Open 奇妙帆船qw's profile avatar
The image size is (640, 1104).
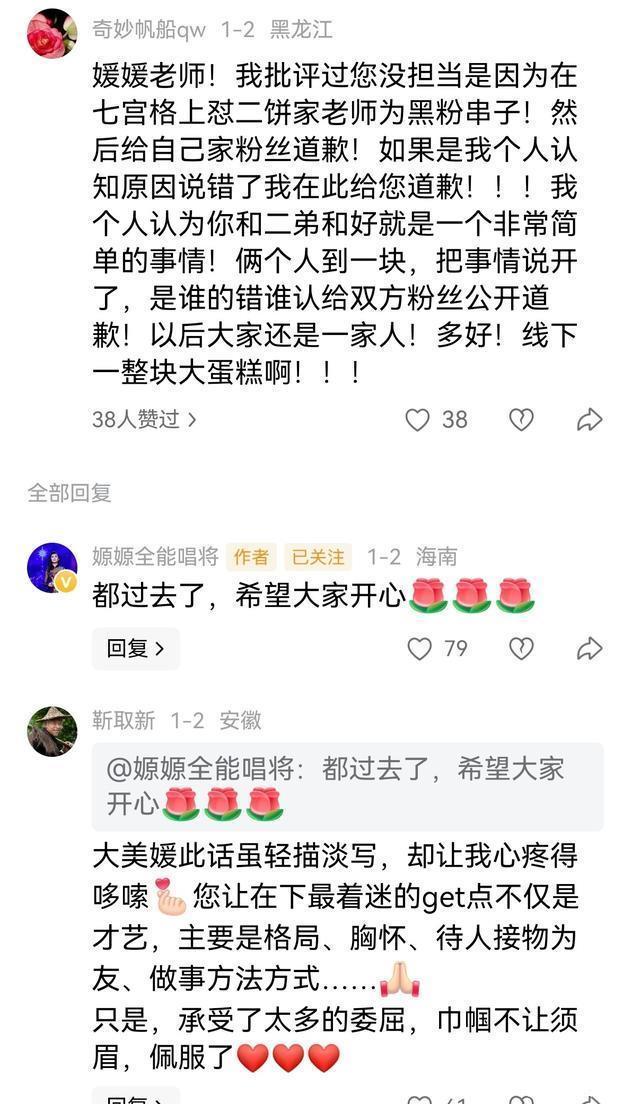pos(51,33)
